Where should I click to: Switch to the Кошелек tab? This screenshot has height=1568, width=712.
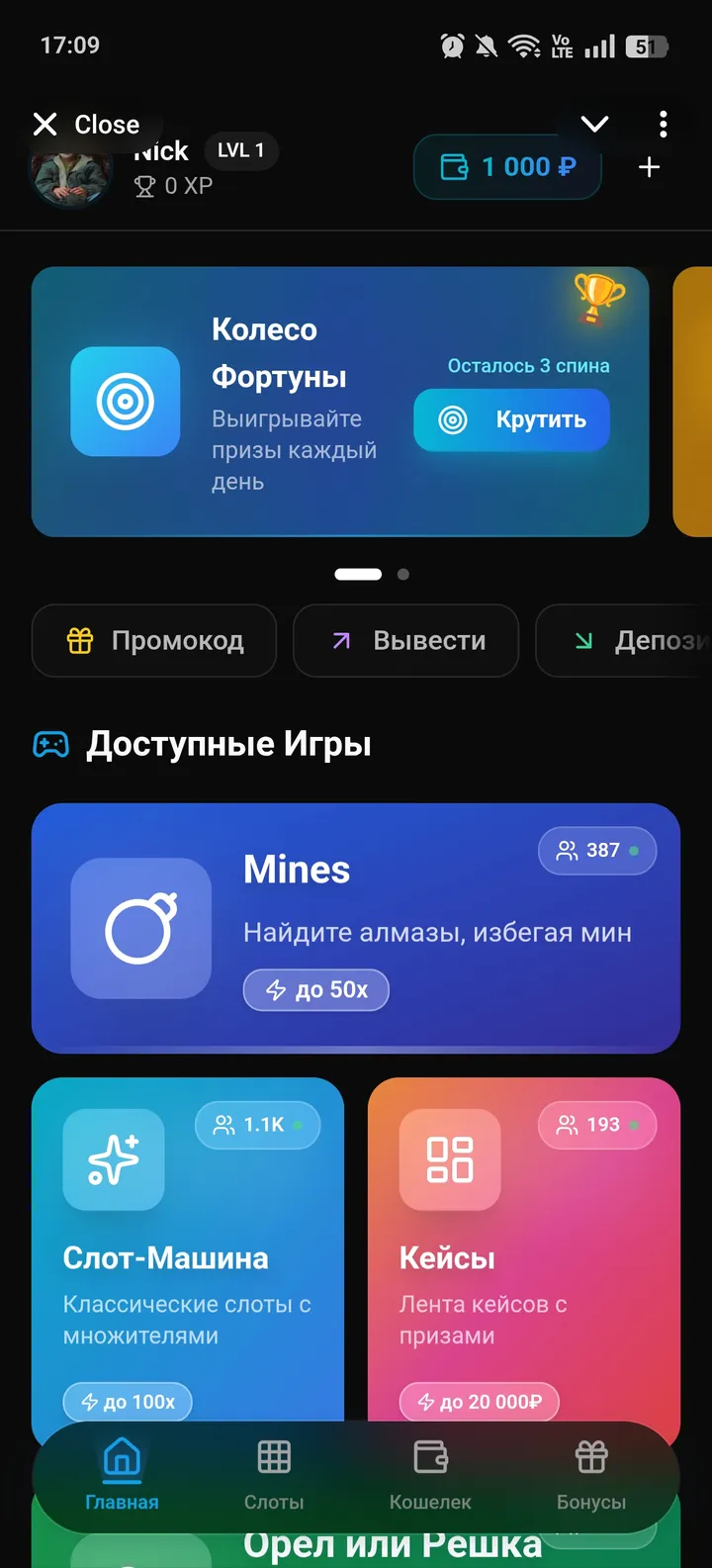click(430, 1475)
